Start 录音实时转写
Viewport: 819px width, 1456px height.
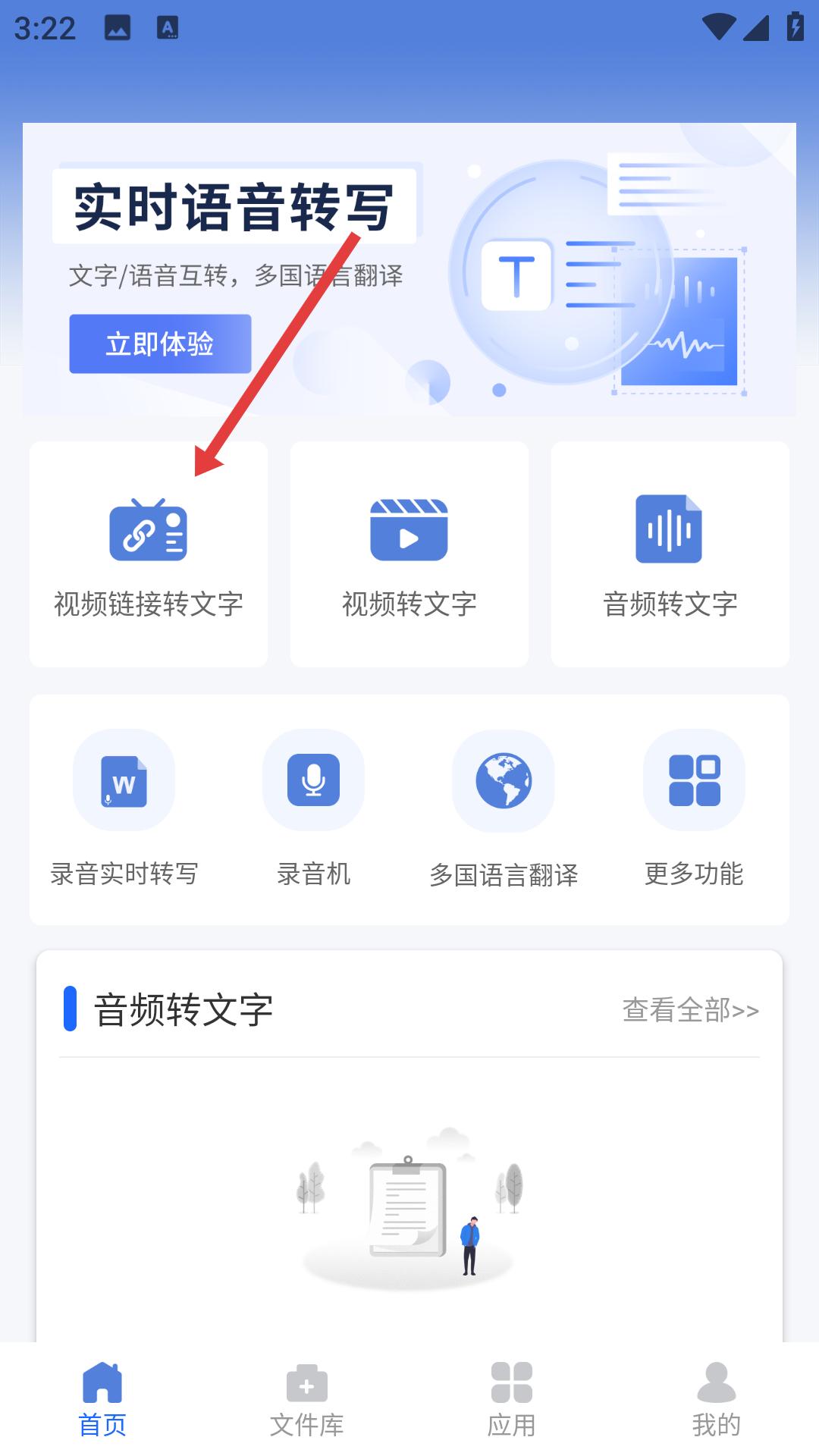coord(124,808)
